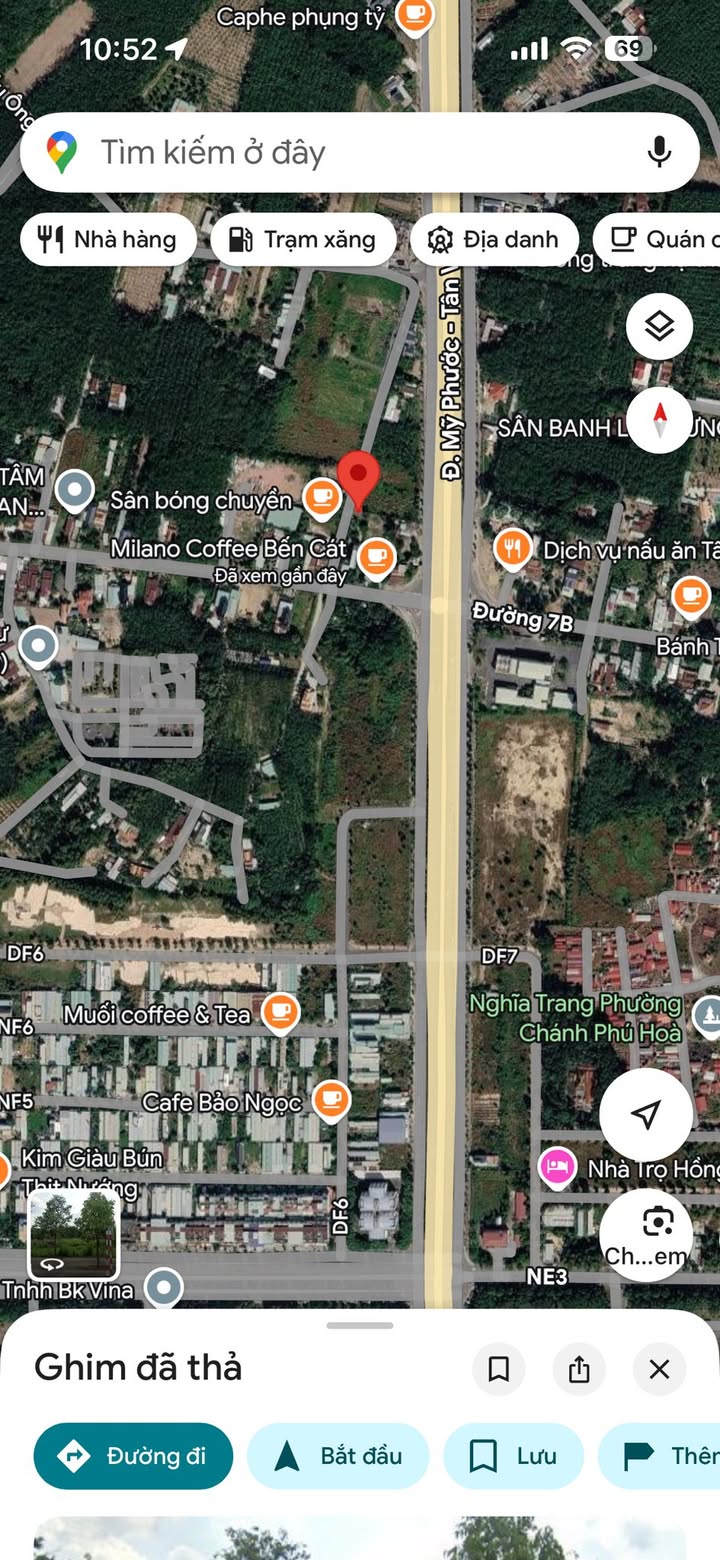Select the "Nhà hàng" filter chip

(x=108, y=239)
